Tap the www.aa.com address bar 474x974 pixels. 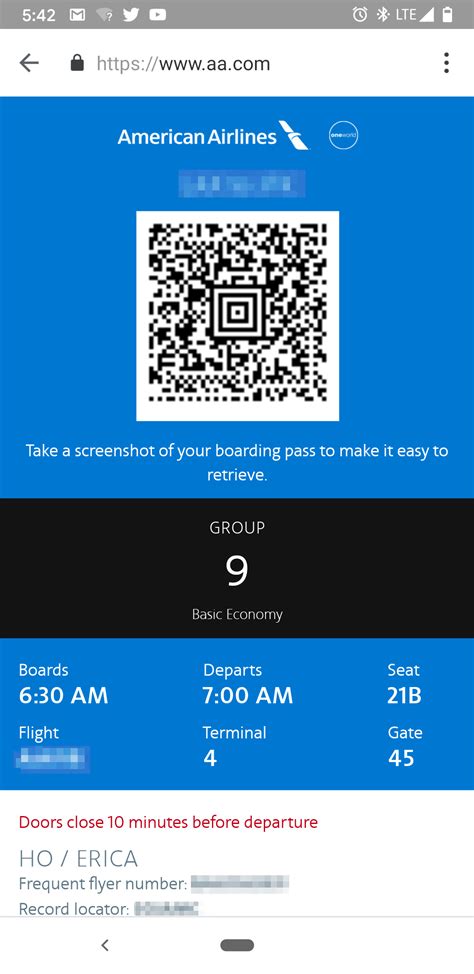click(183, 63)
